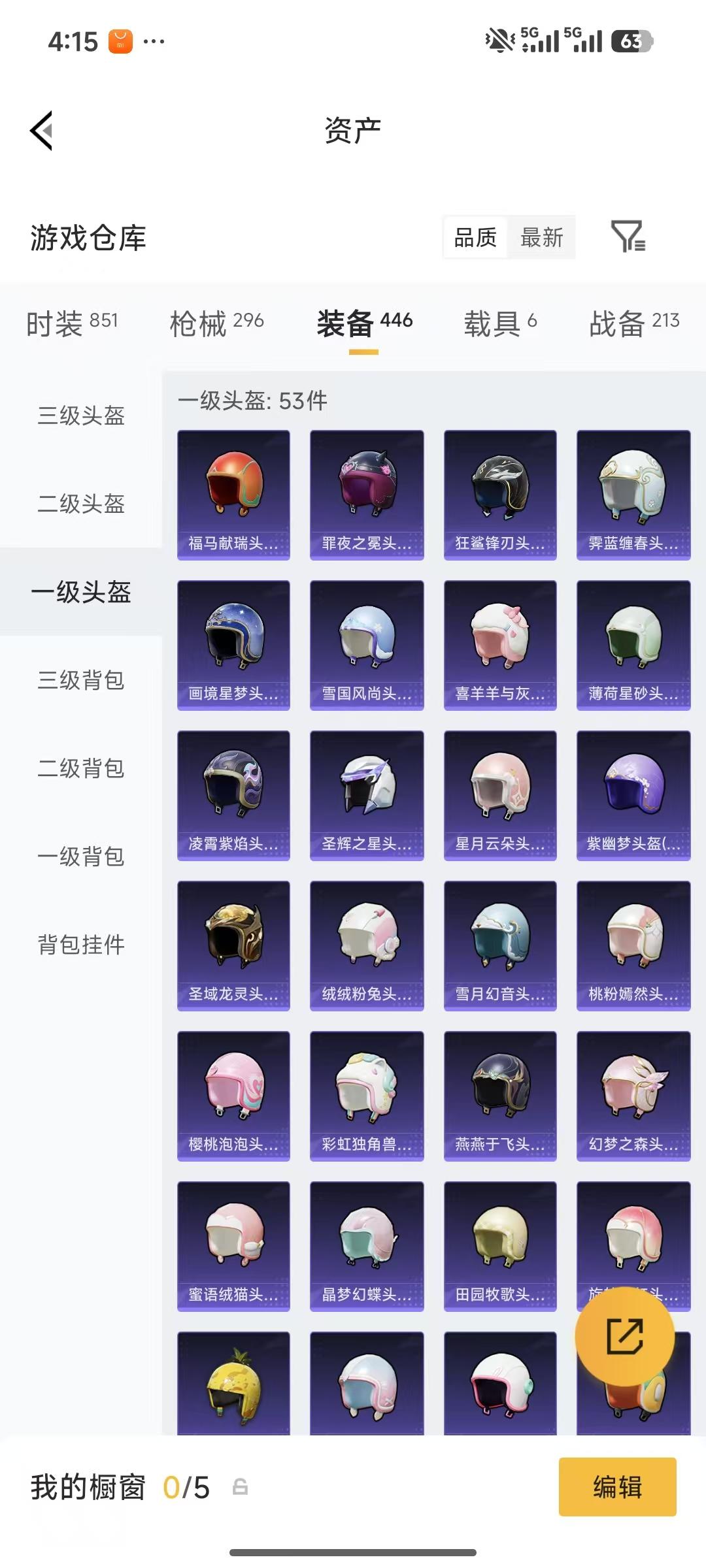The width and height of the screenshot is (706, 1568).
Task: Open the 福马献瑞 helmet item
Action: [x=233, y=495]
